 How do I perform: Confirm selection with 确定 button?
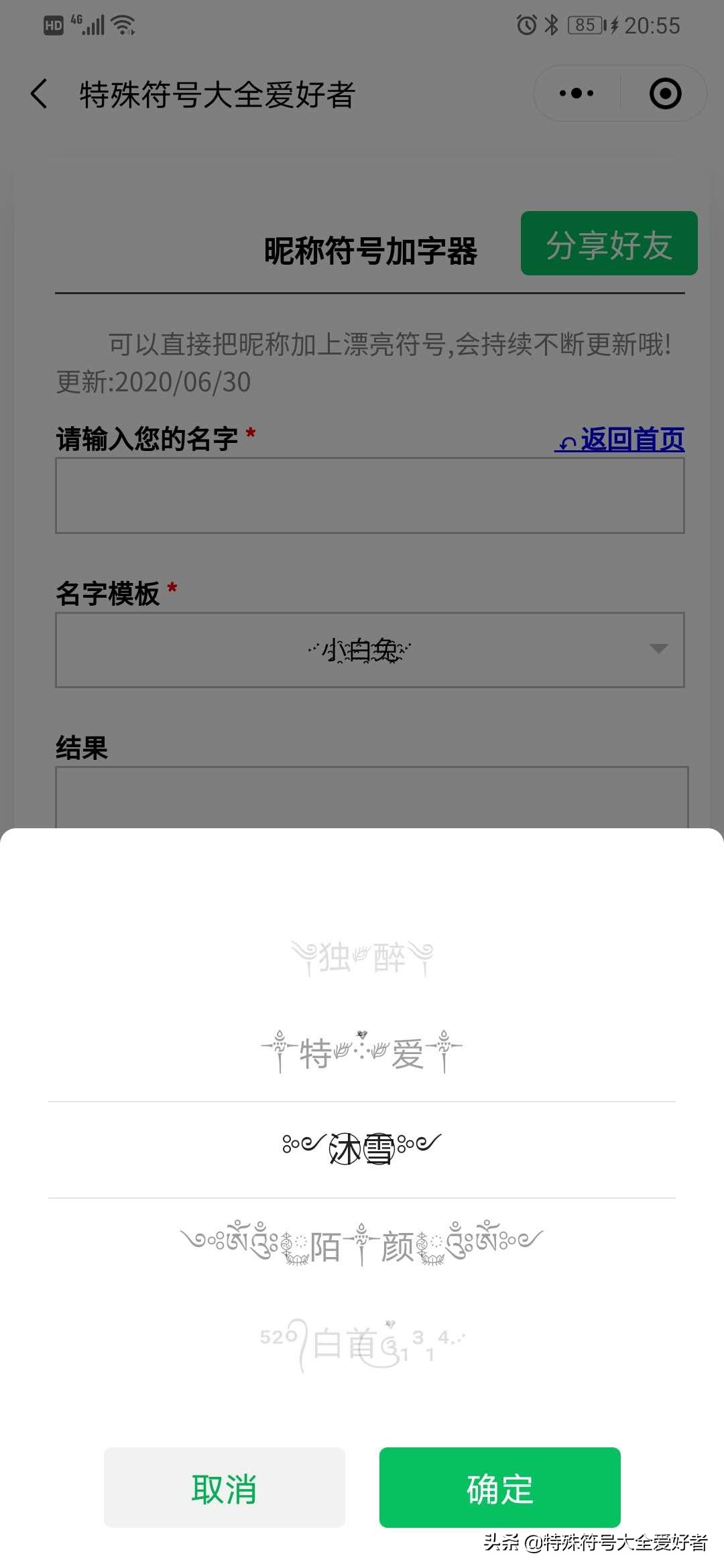(499, 1488)
